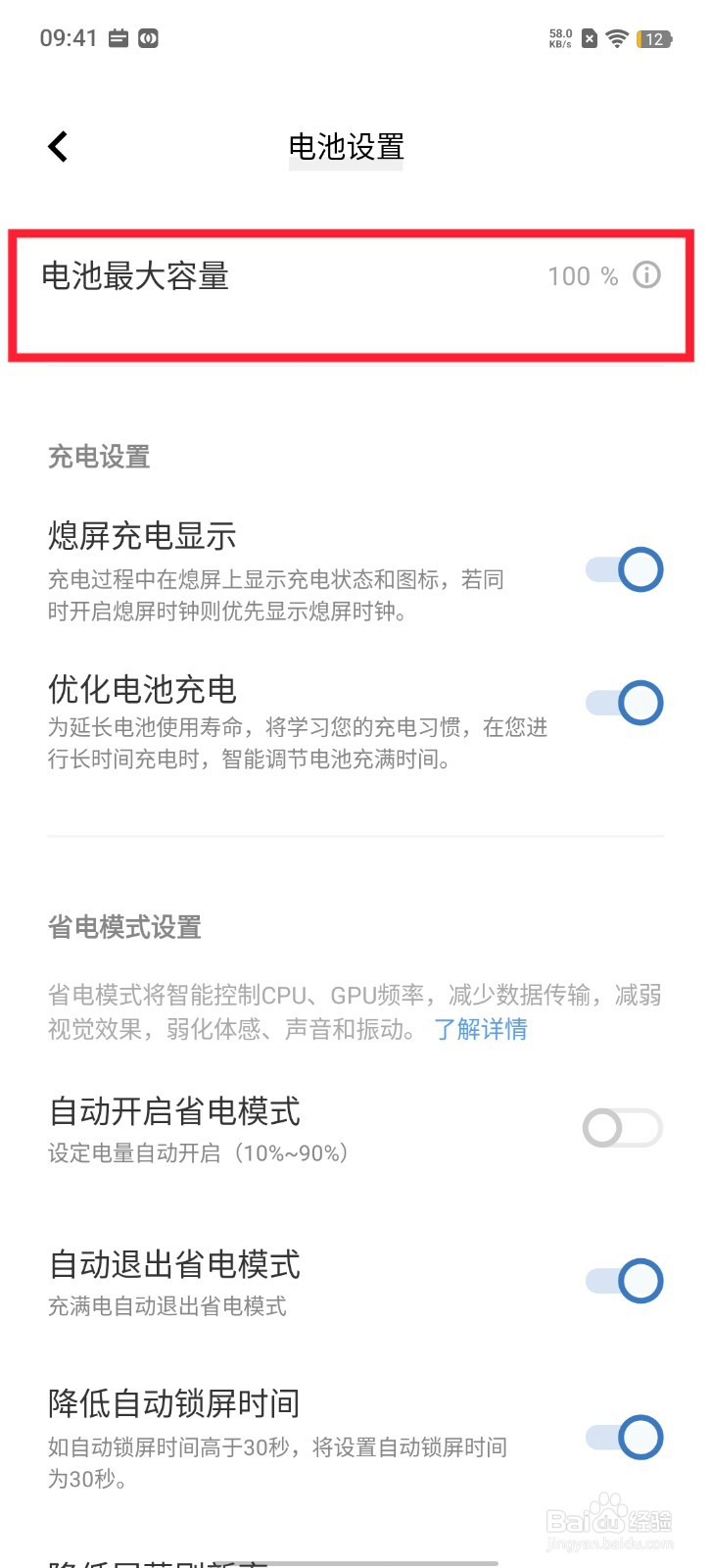712x1568 pixels.
Task: Disable 自动退出省电模式
Action: point(623,1281)
